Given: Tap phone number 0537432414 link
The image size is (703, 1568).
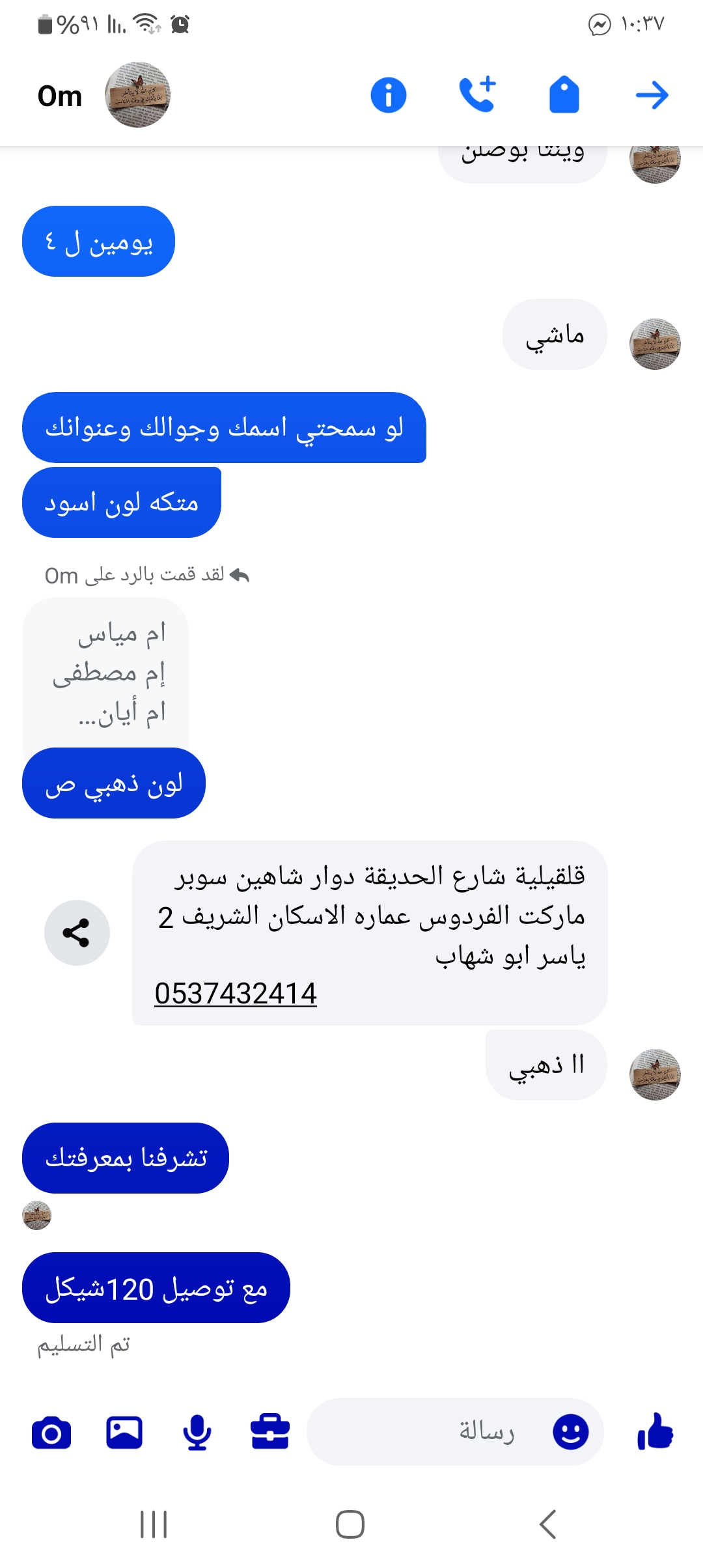Looking at the screenshot, I should click(236, 994).
